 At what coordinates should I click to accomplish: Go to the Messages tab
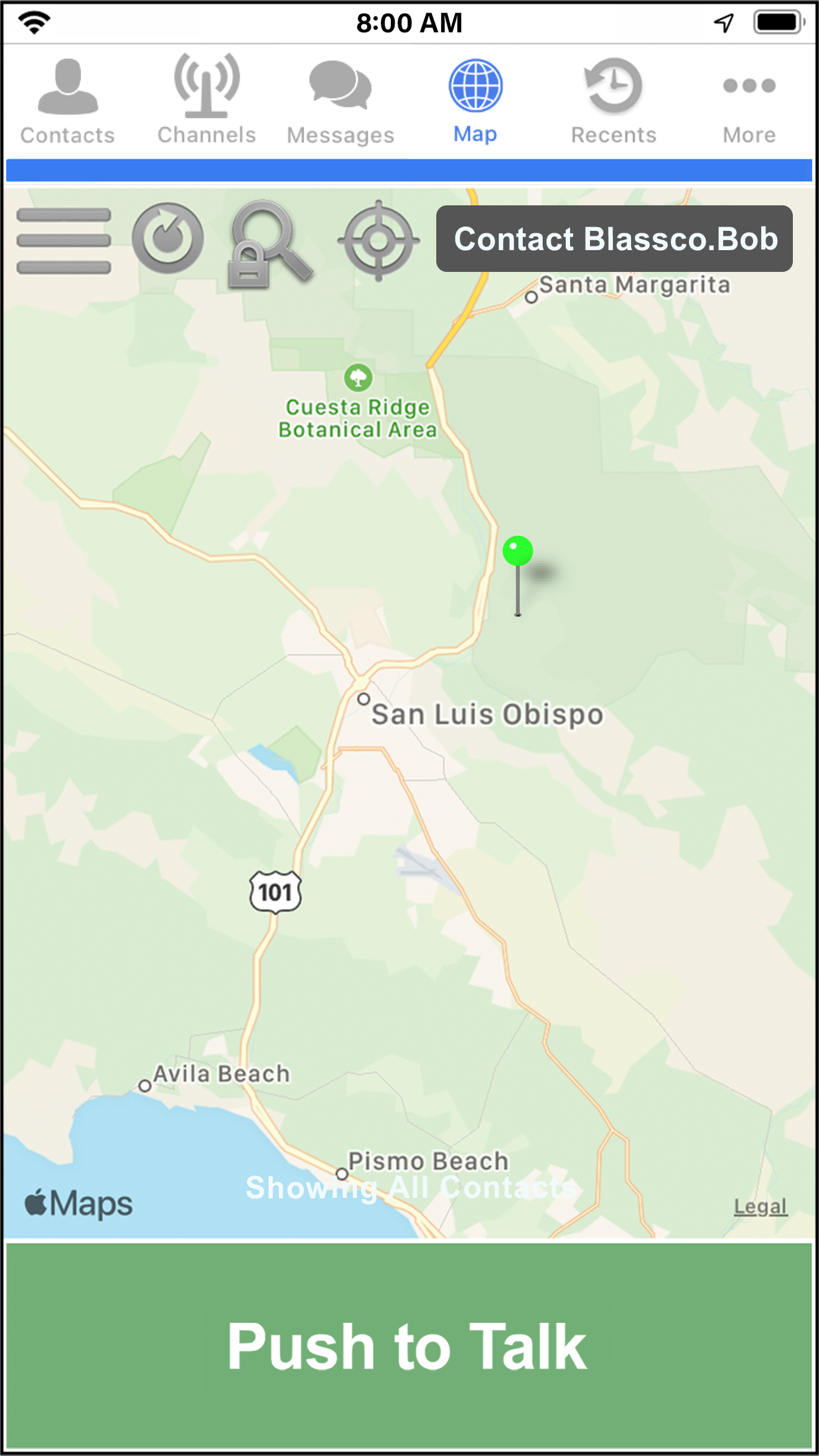pos(340,101)
